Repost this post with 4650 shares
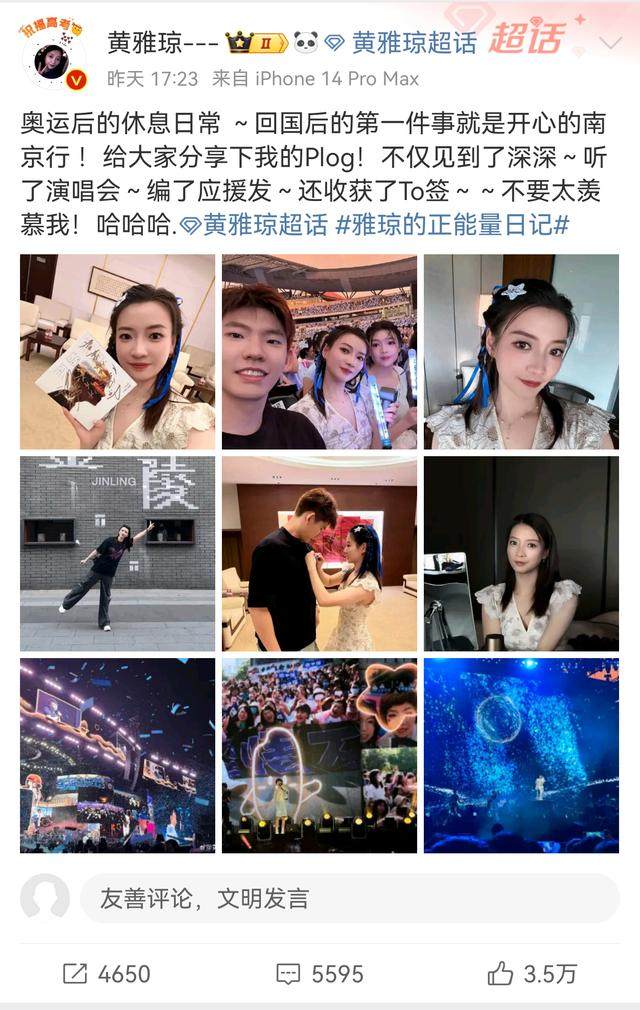Screen dimensions: 640x1010 [x=106, y=973]
